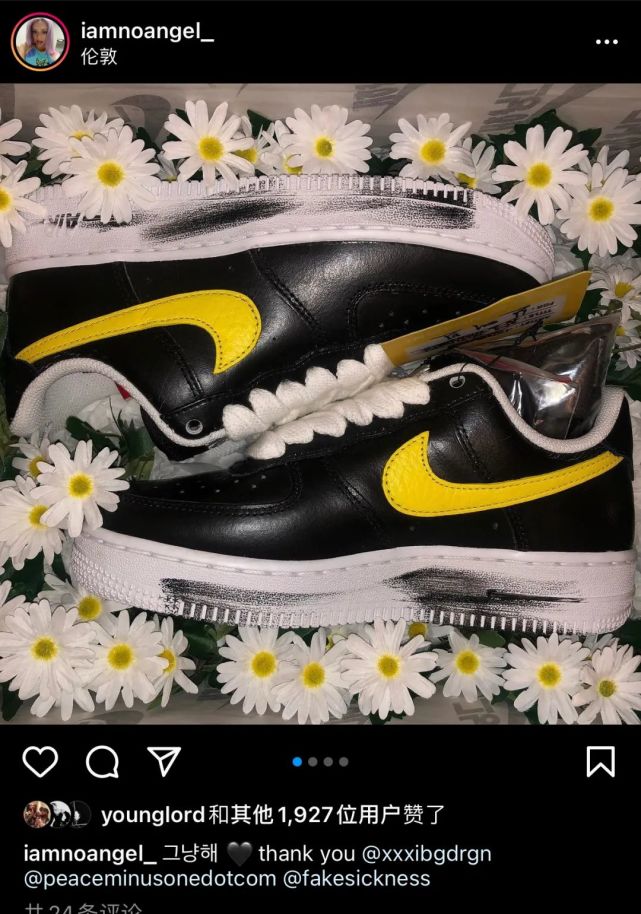Open younglord's profile from the likes line
This screenshot has height=914, width=641.
(153, 815)
